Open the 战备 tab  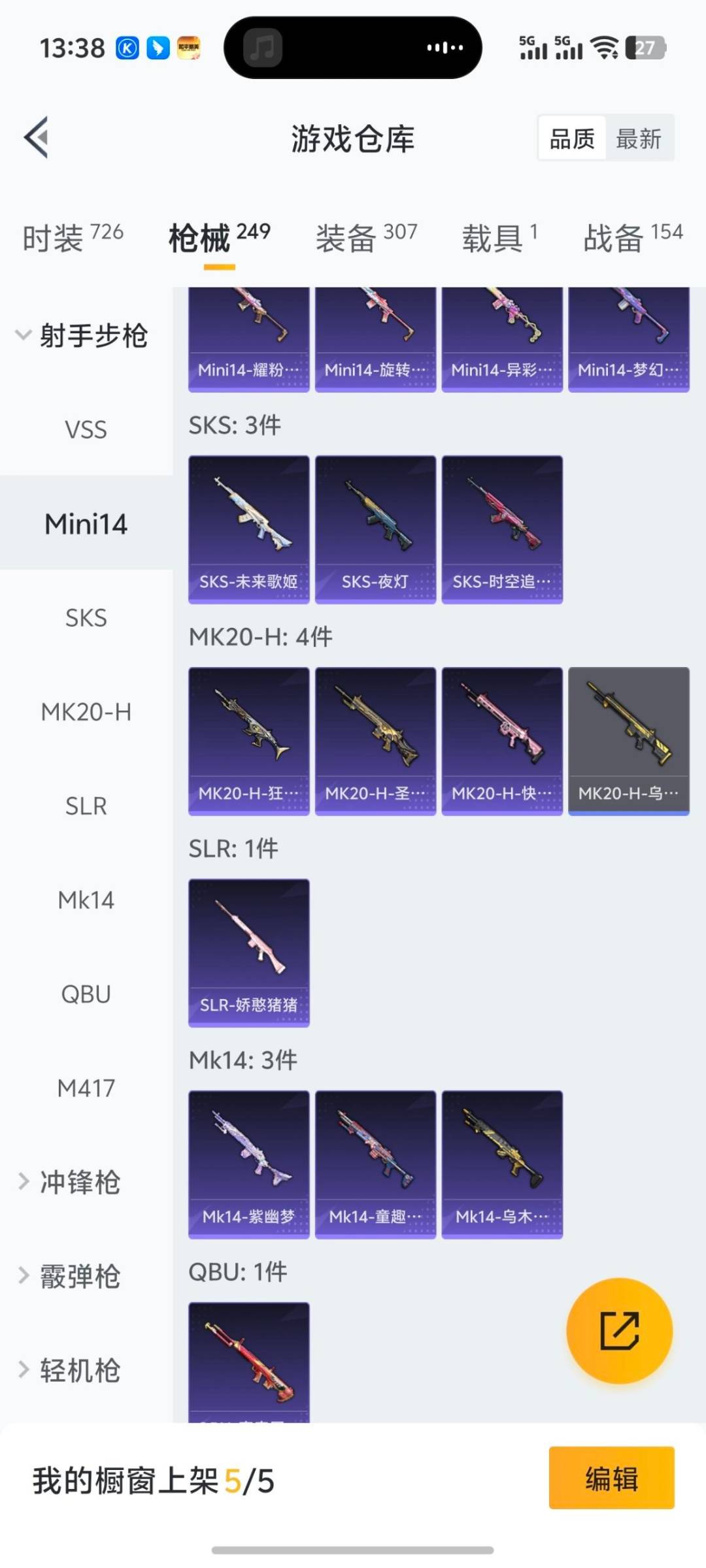tap(632, 237)
